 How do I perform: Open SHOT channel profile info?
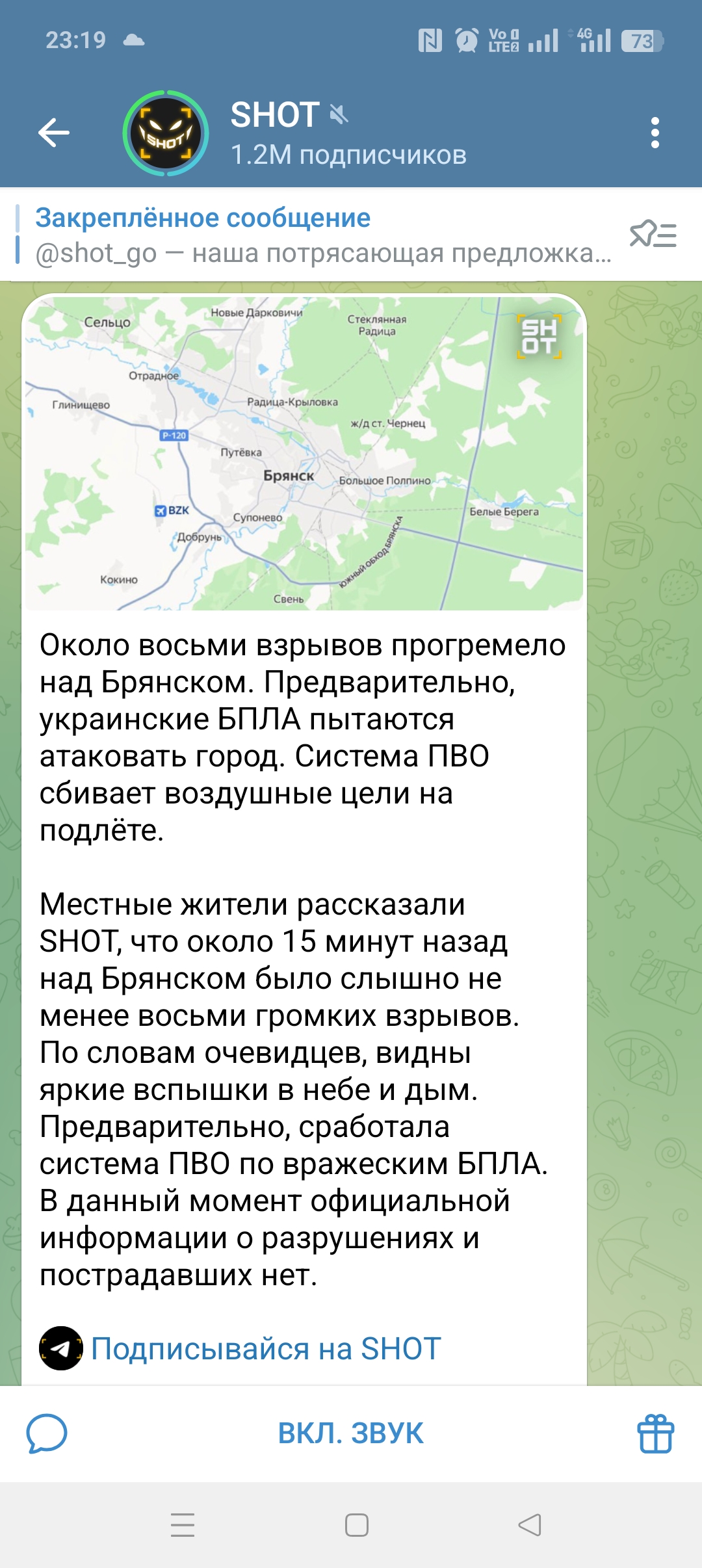[x=348, y=134]
